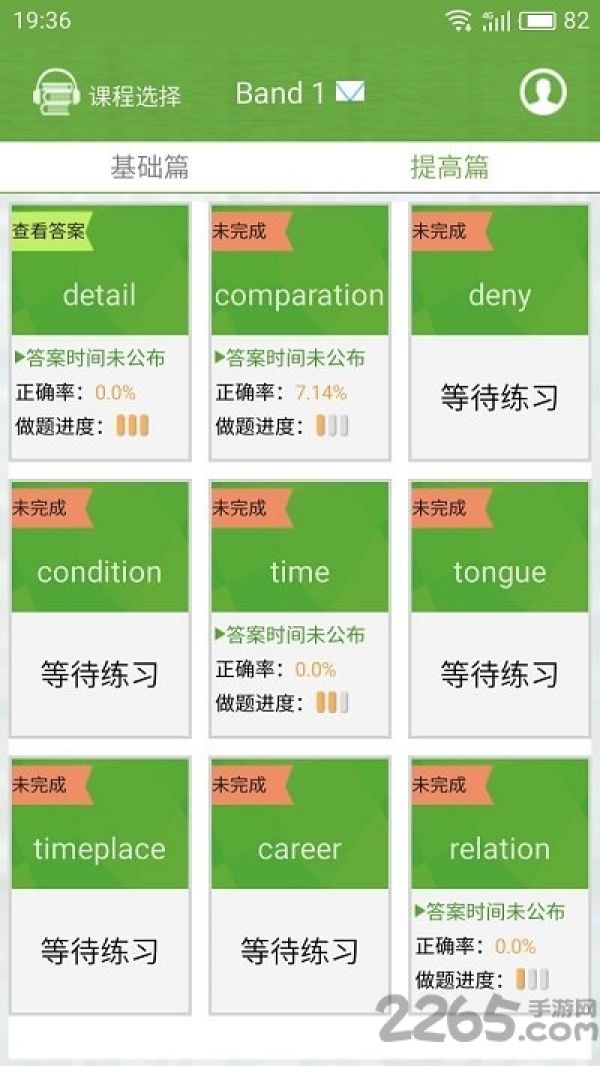Open the time exercise card
The image size is (600, 1066).
(300, 609)
